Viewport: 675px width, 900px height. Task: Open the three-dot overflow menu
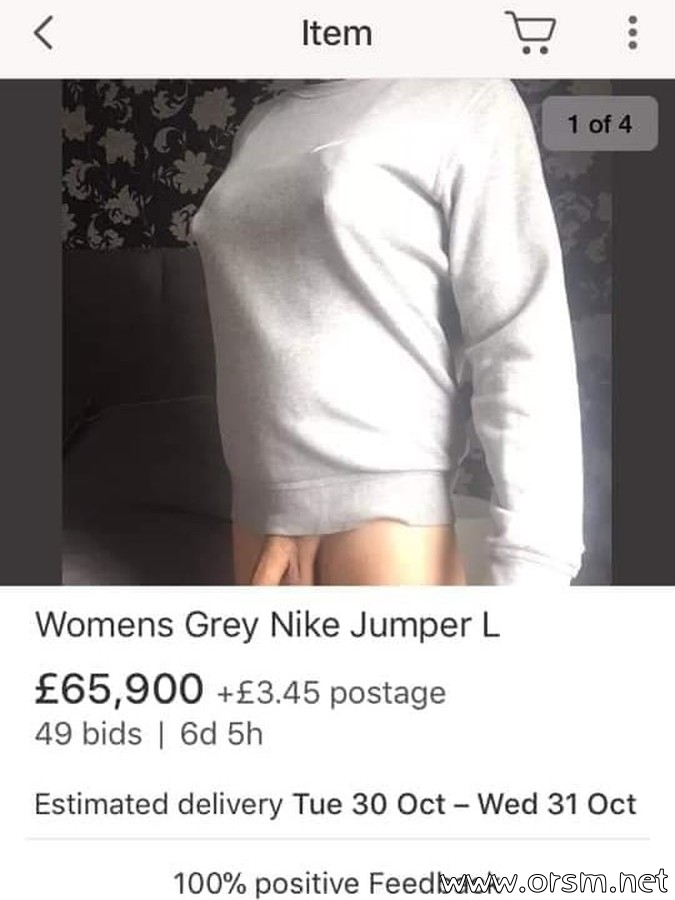coord(632,33)
